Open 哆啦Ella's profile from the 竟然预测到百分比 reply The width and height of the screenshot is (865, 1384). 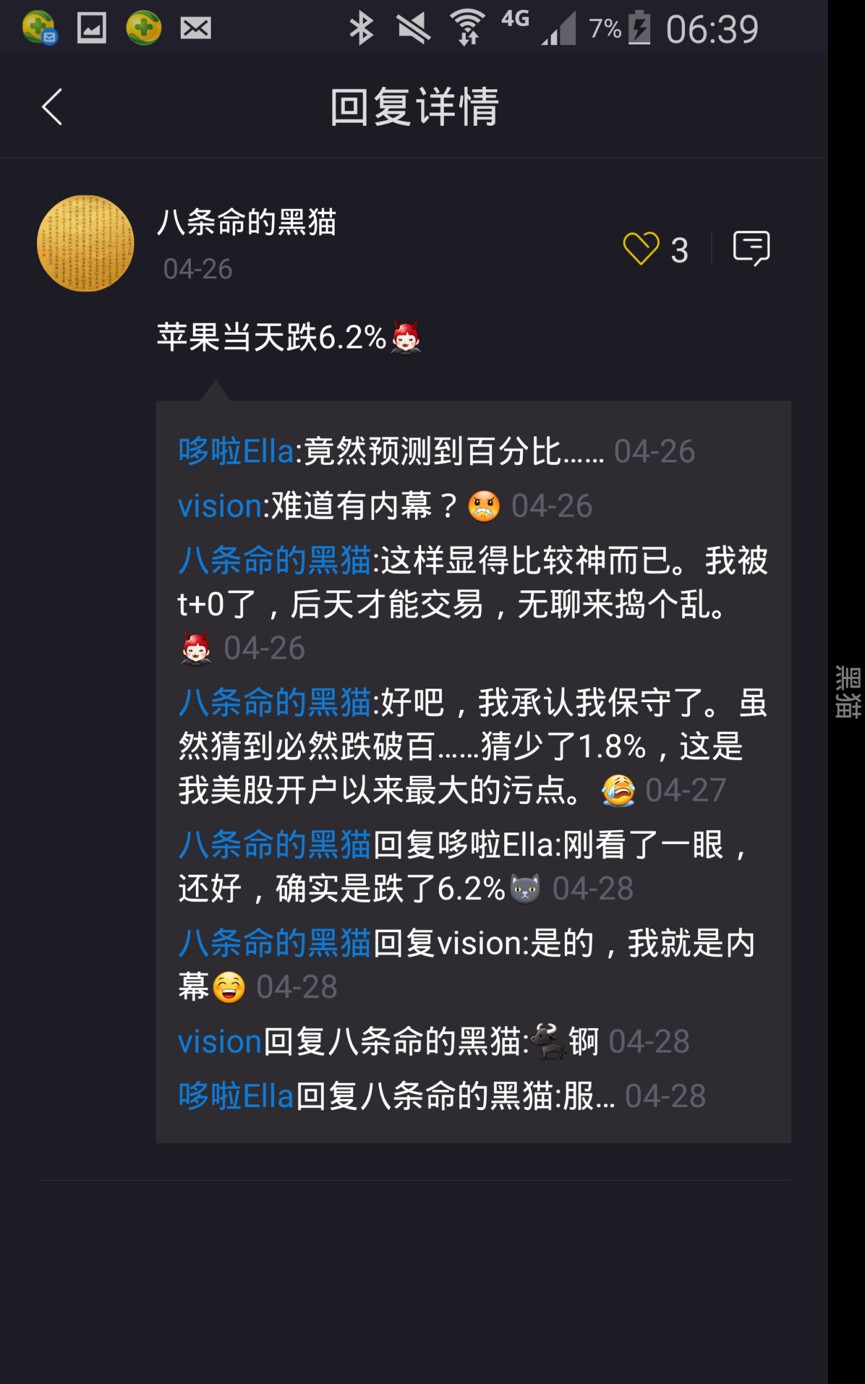tap(236, 451)
